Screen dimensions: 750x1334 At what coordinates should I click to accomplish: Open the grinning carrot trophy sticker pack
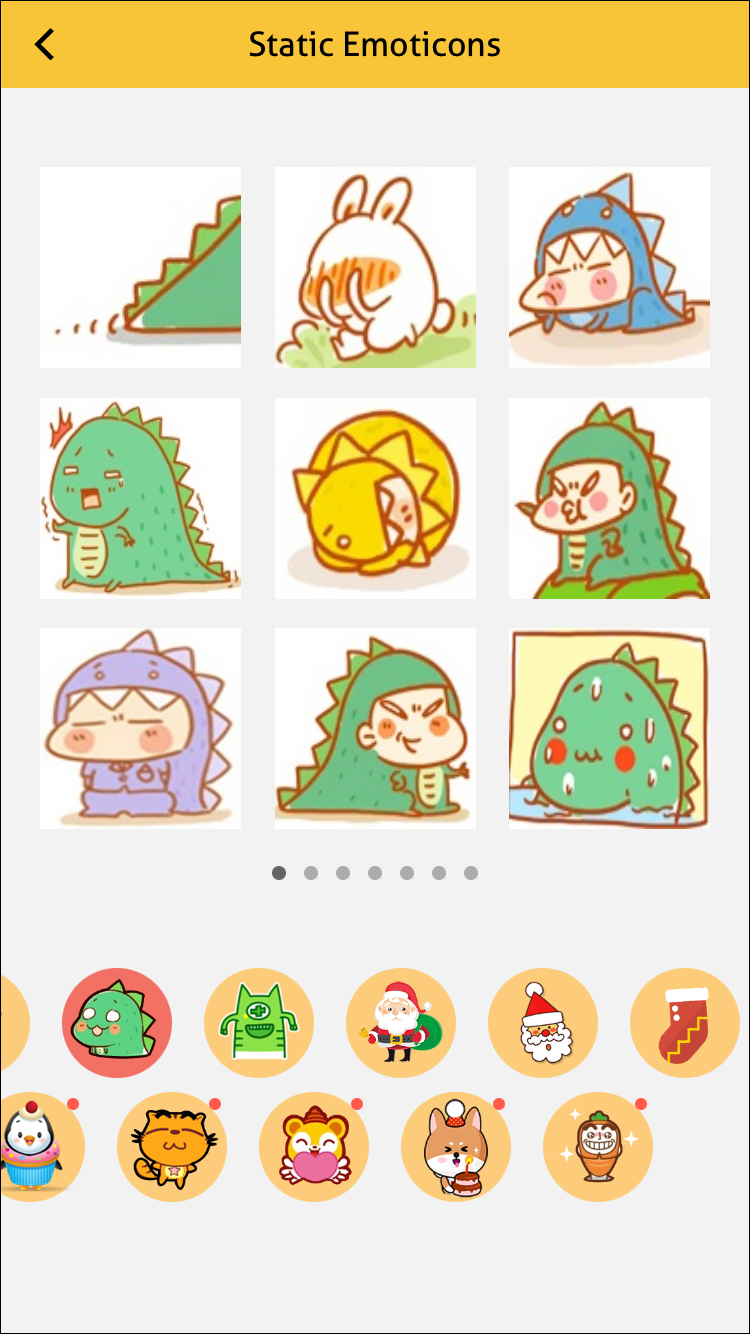598,1147
